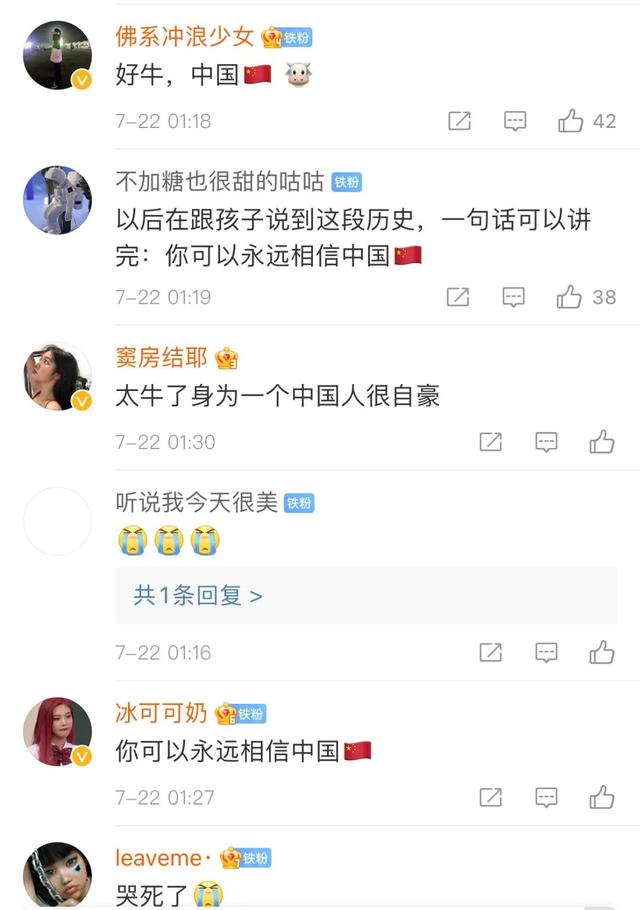Viewport: 640px width, 910px height.
Task: Like the comment by 不加糖也很甜的咕咕
Action: click(570, 297)
